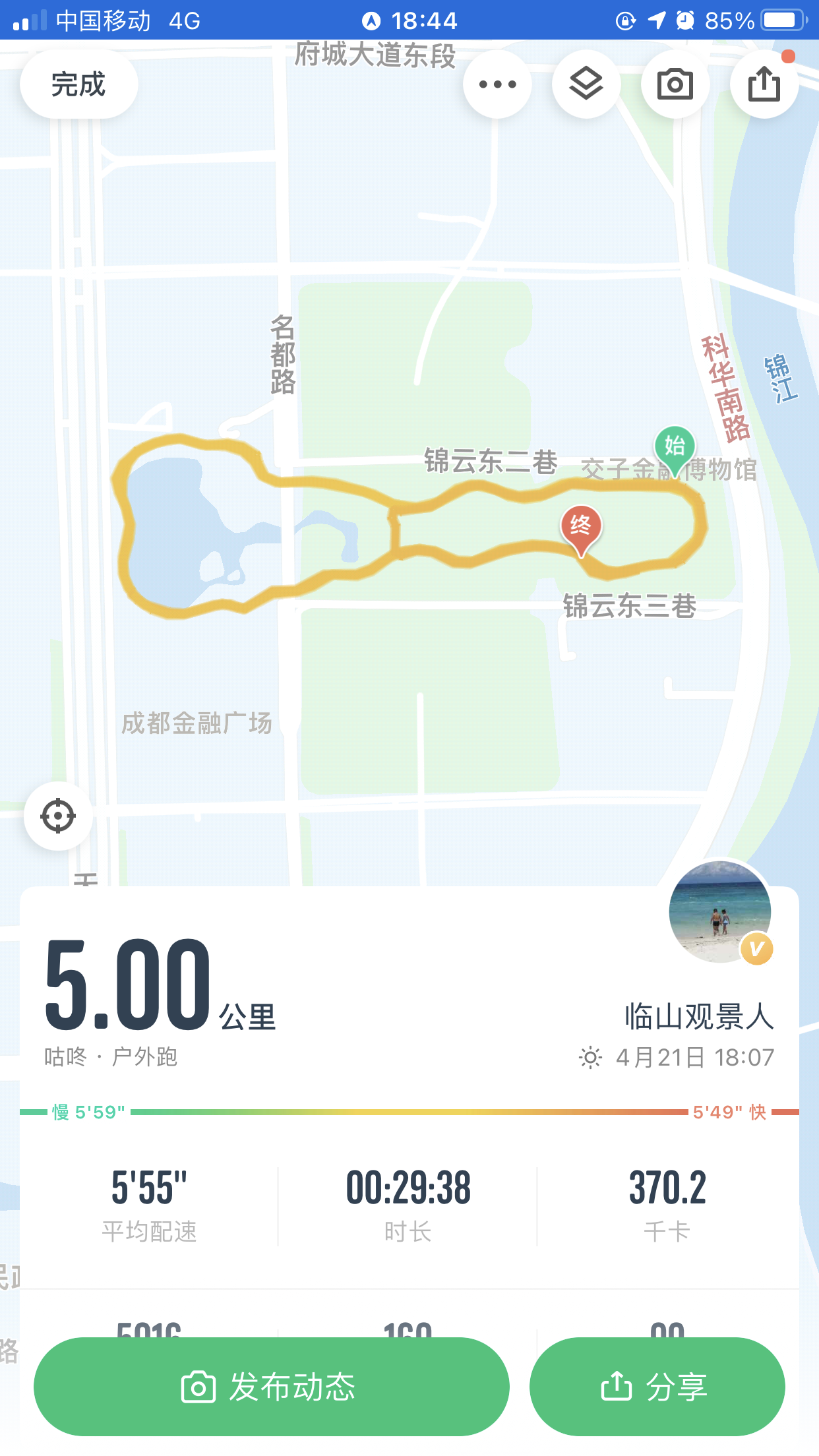This screenshot has width=819, height=1456.
Task: Open the map layers options
Action: [x=586, y=84]
